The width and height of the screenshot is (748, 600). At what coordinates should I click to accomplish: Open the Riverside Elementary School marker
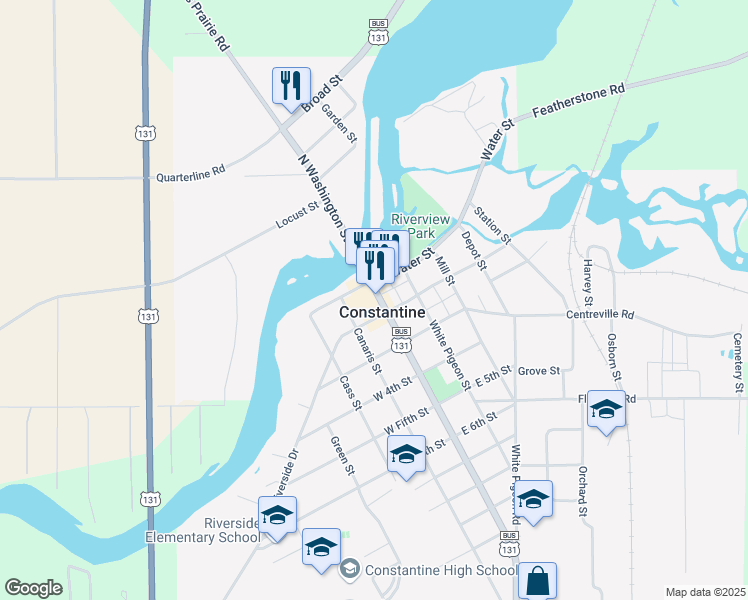pyautogui.click(x=278, y=515)
